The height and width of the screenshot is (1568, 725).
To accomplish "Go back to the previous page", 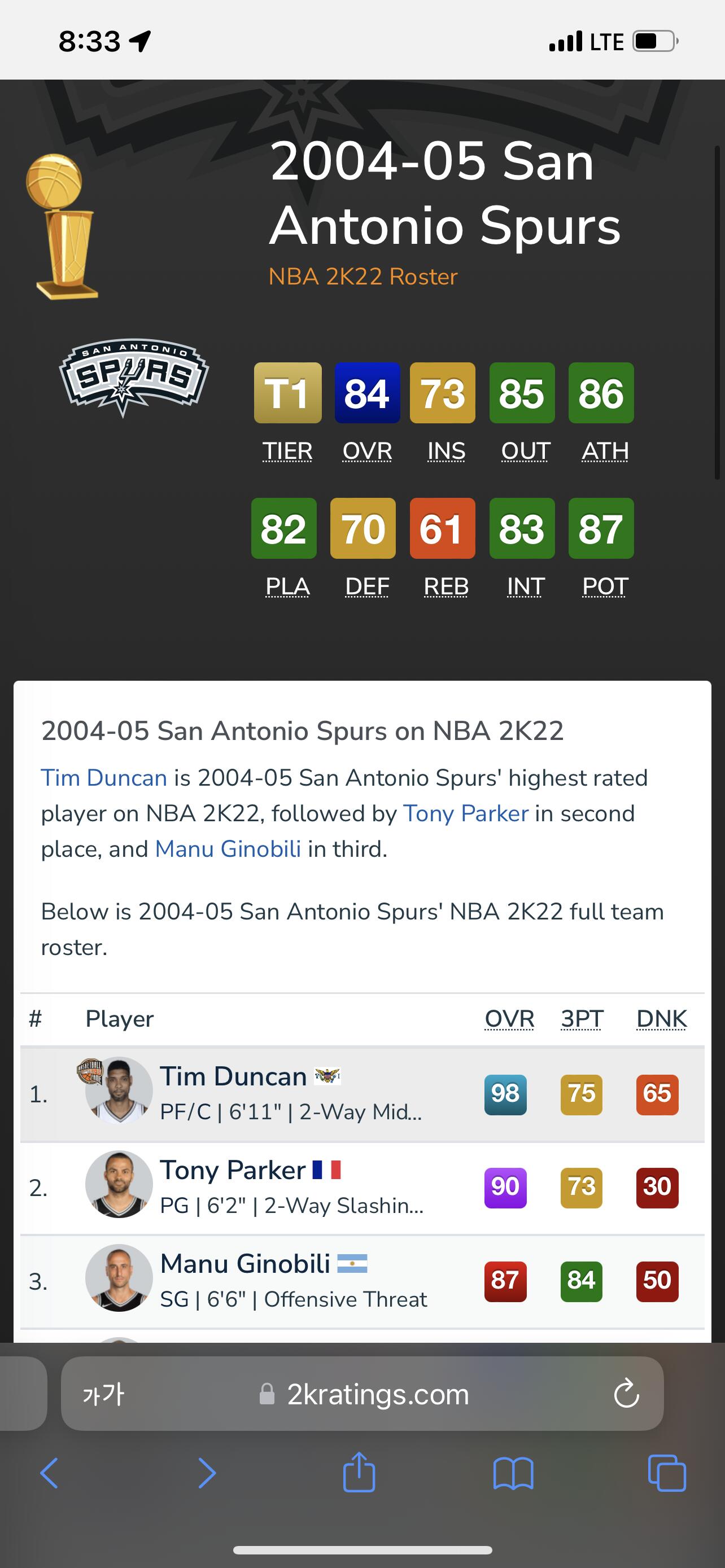I will [x=49, y=1473].
